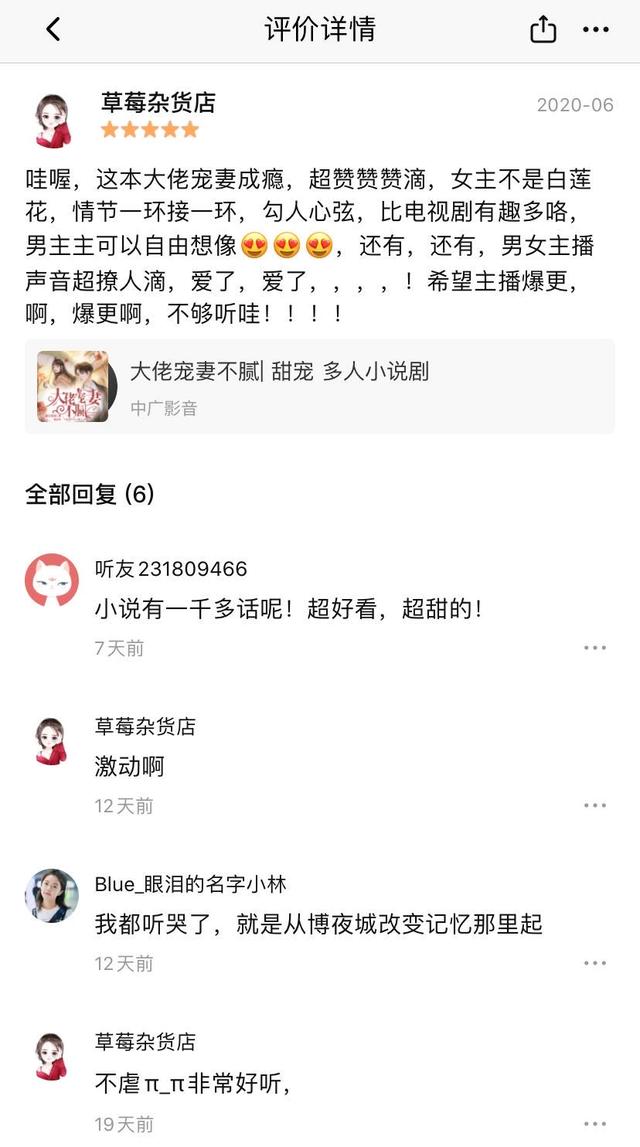The height and width of the screenshot is (1147, 640).
Task: Open 听友231809466's profile picture
Action: pos(52,580)
